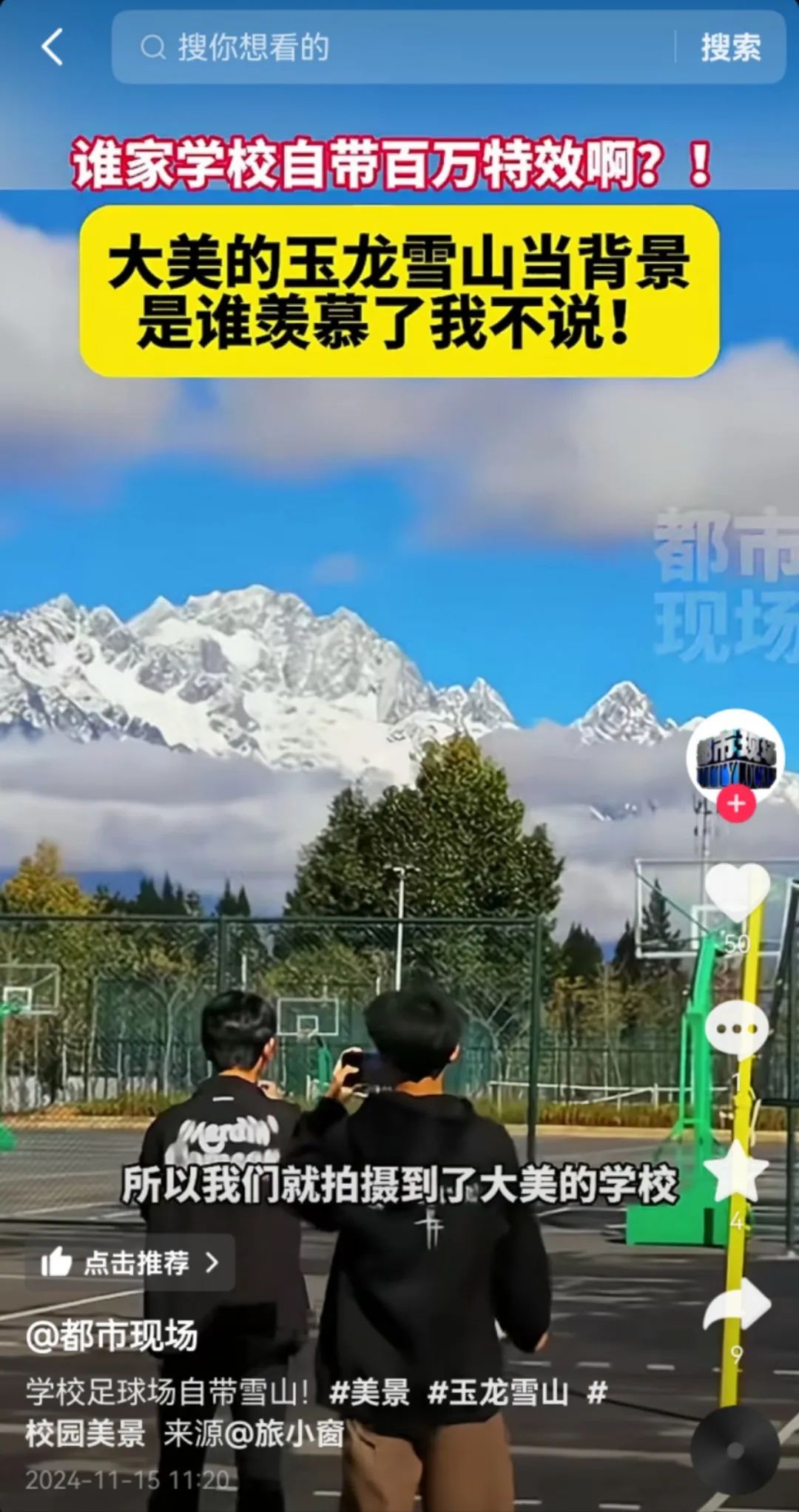Go back using the top arrow
Screen dimensions: 799x1512
click(x=52, y=48)
